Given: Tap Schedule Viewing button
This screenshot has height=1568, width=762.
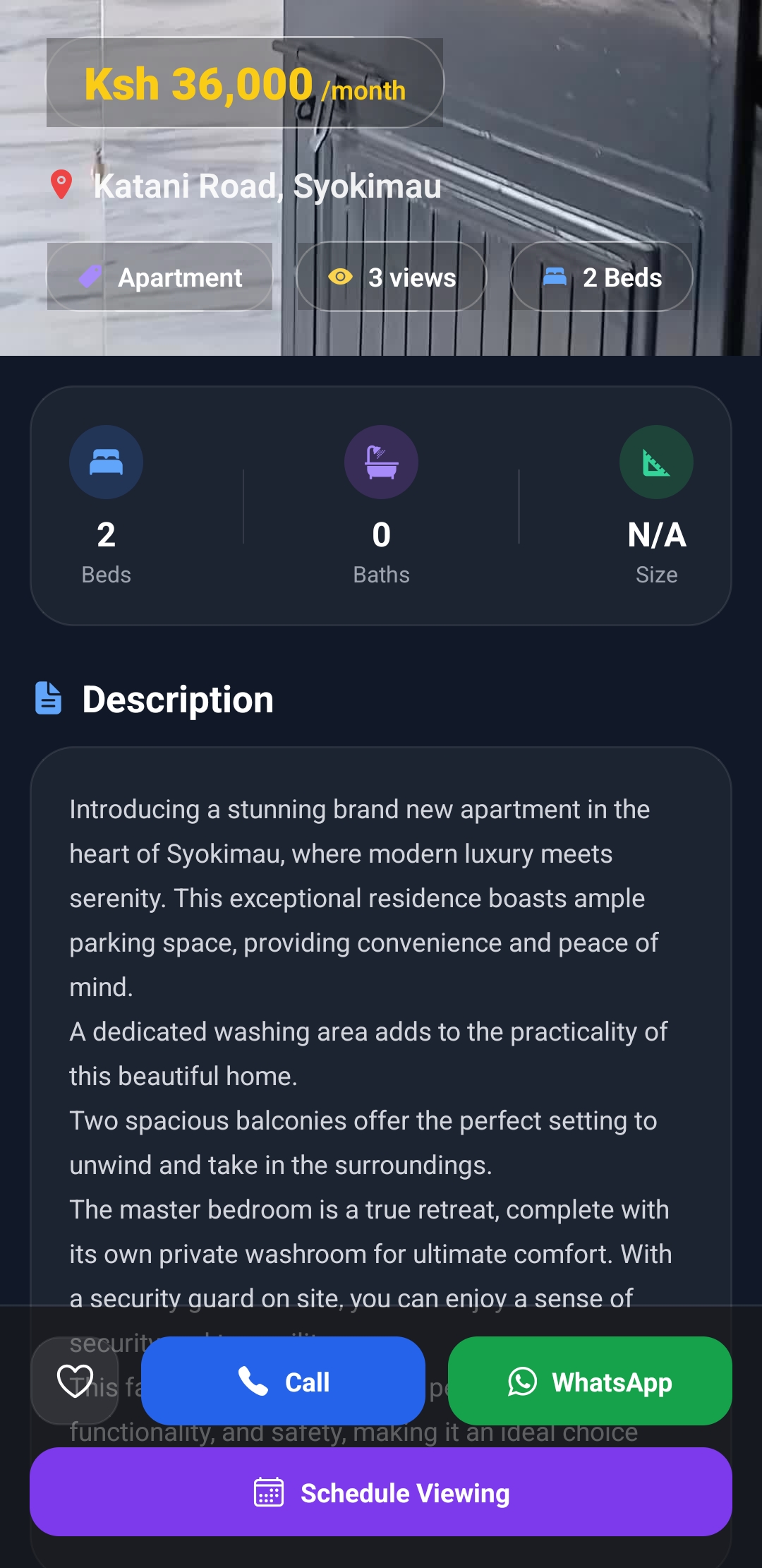Looking at the screenshot, I should tap(381, 1493).
